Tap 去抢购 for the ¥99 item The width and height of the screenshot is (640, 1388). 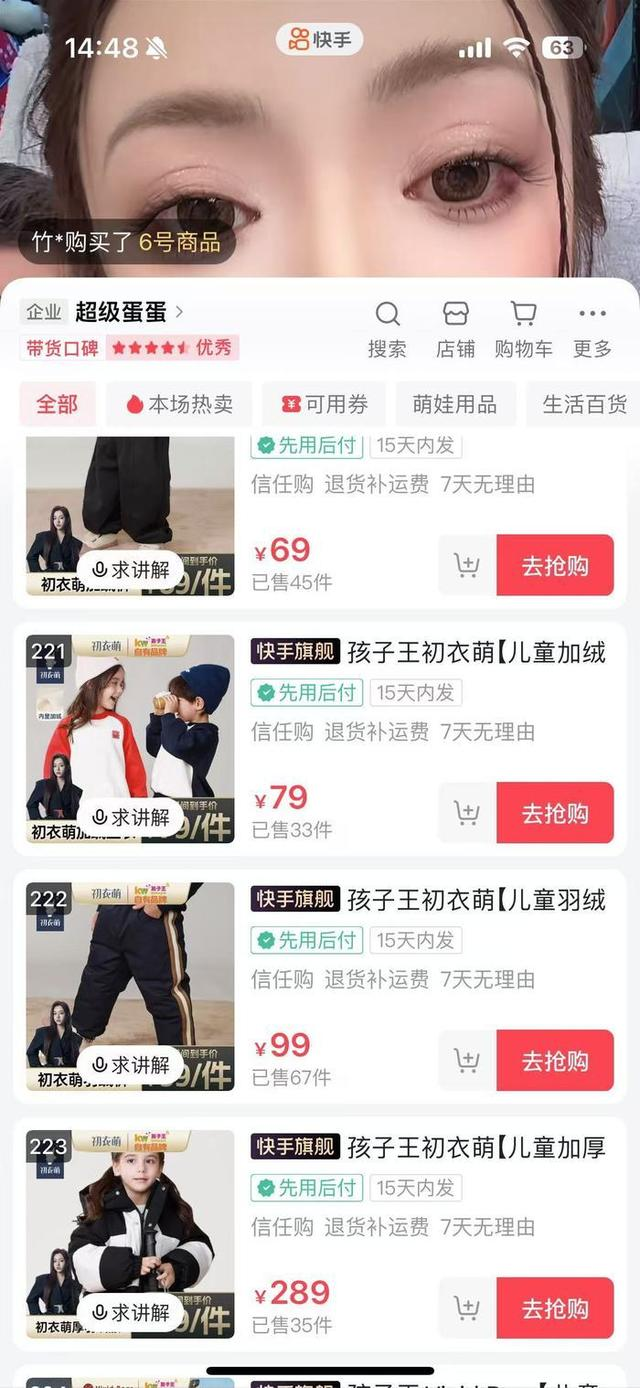pos(555,1061)
